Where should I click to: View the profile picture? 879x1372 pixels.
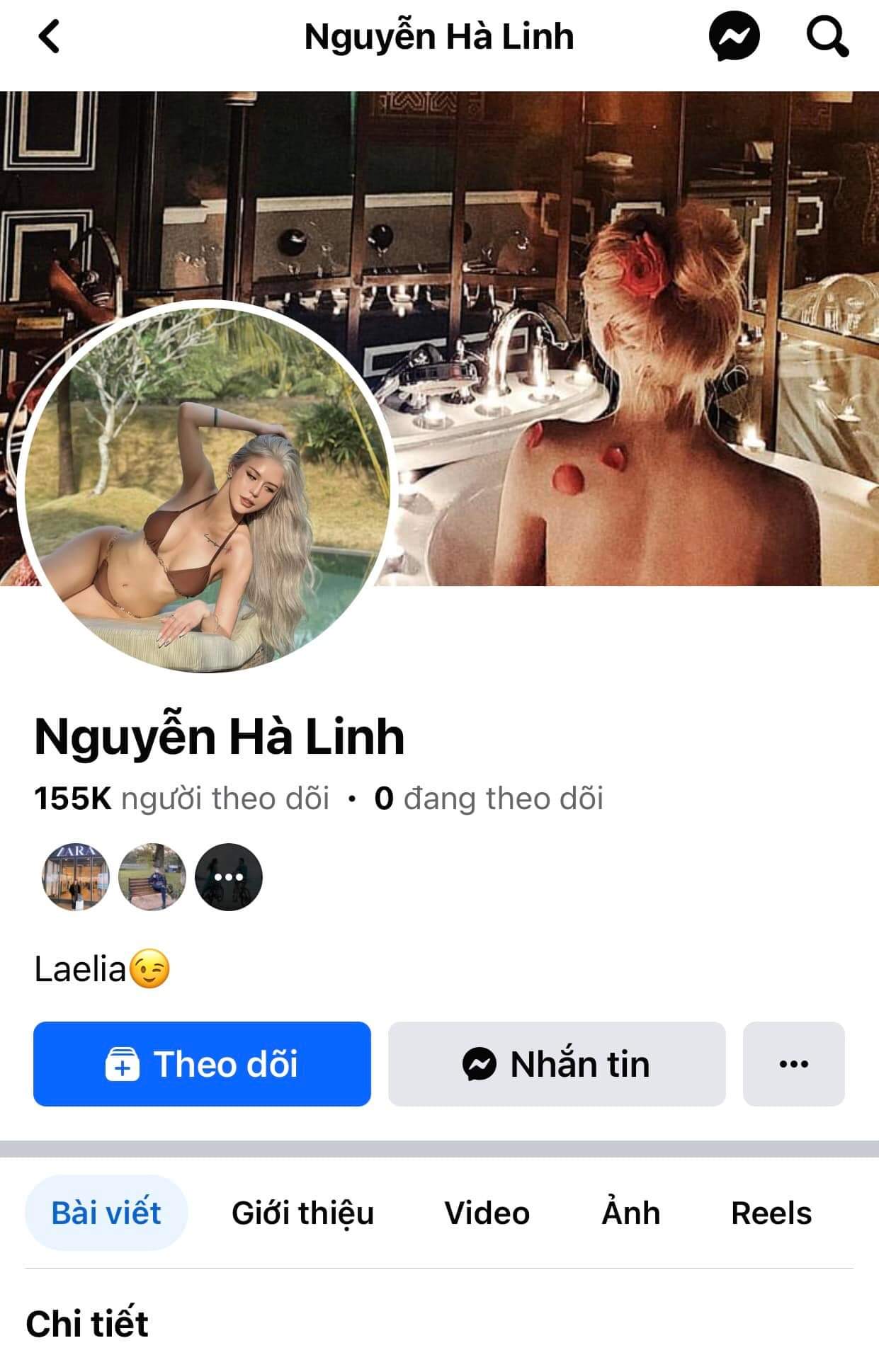click(x=207, y=487)
